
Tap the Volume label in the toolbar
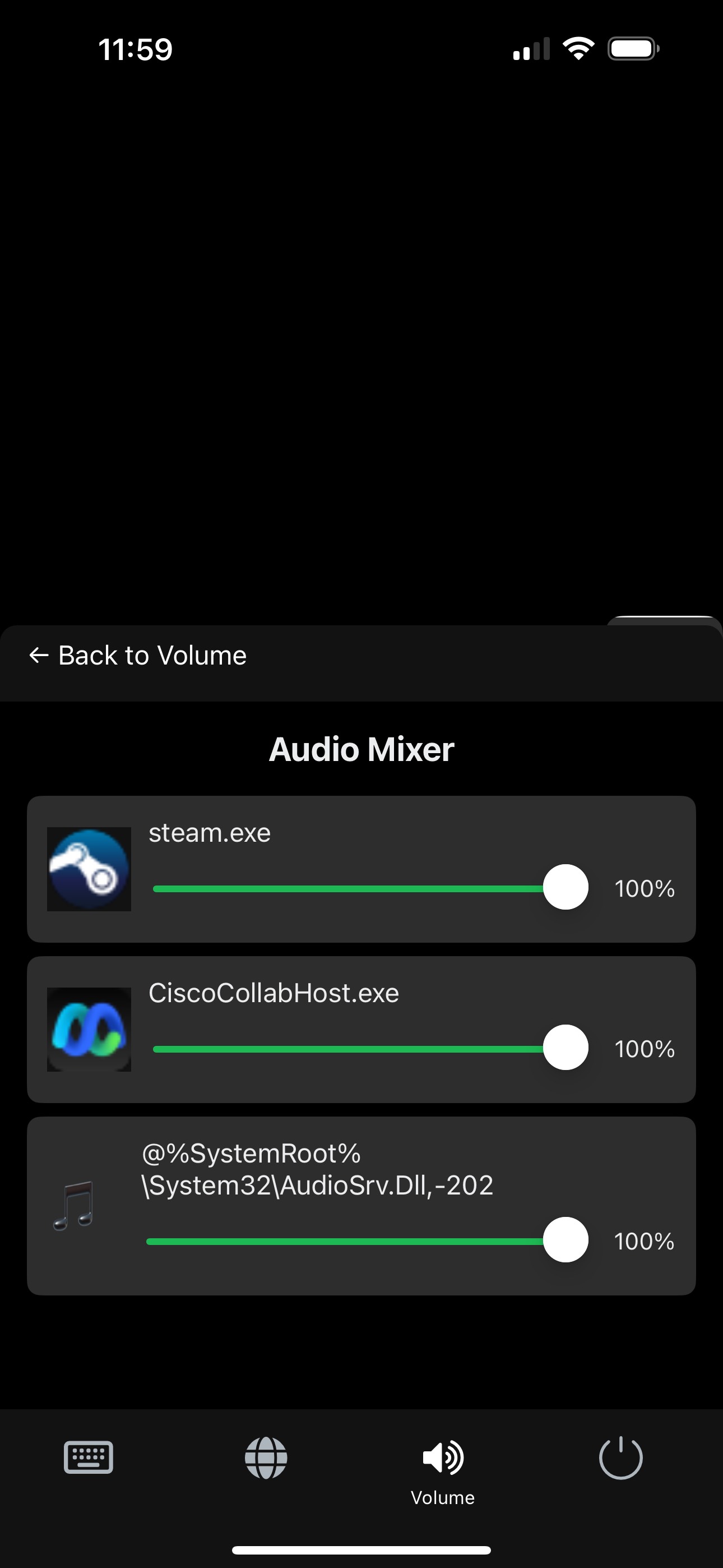point(442,1498)
